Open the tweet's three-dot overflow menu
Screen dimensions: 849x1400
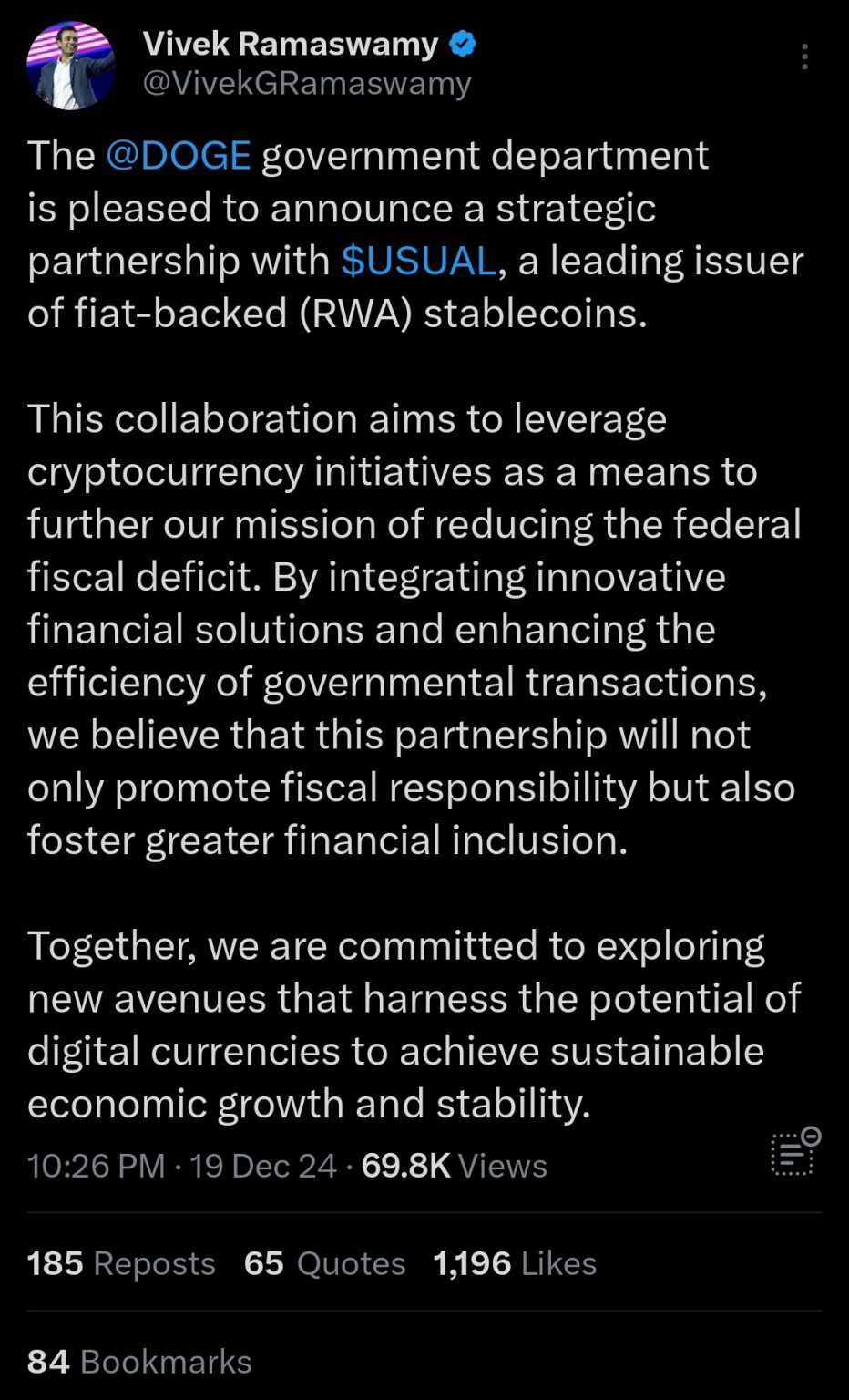pos(804,57)
